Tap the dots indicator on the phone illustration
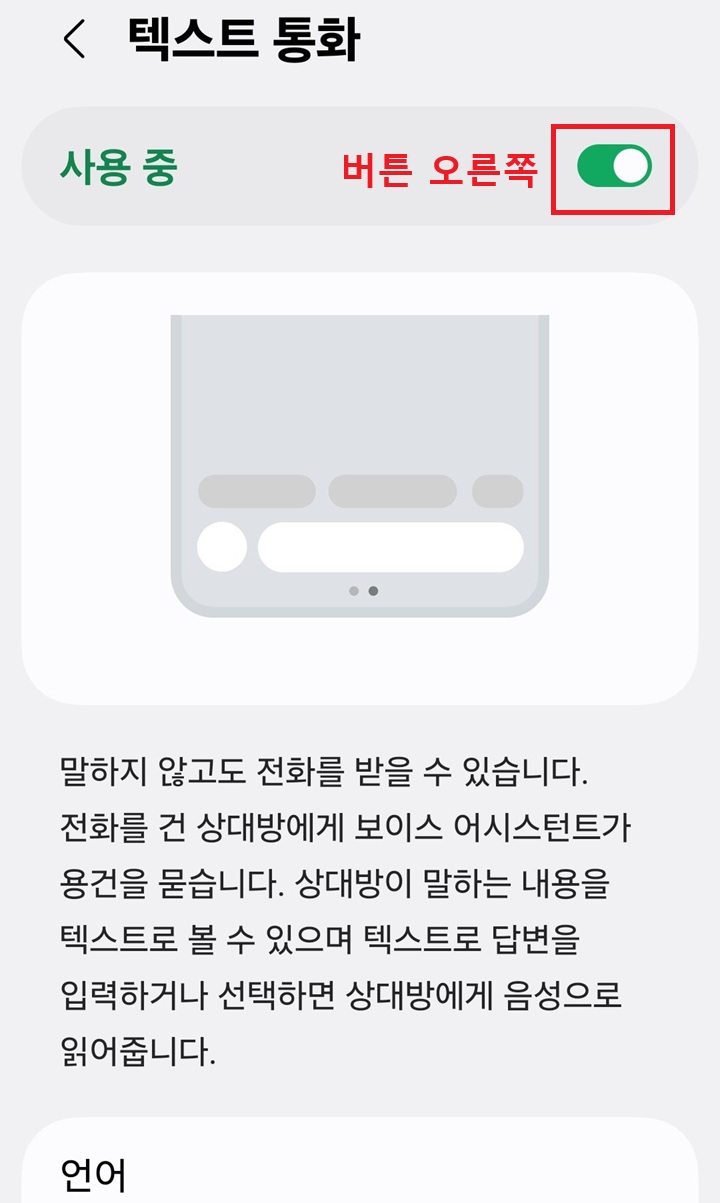 click(362, 591)
